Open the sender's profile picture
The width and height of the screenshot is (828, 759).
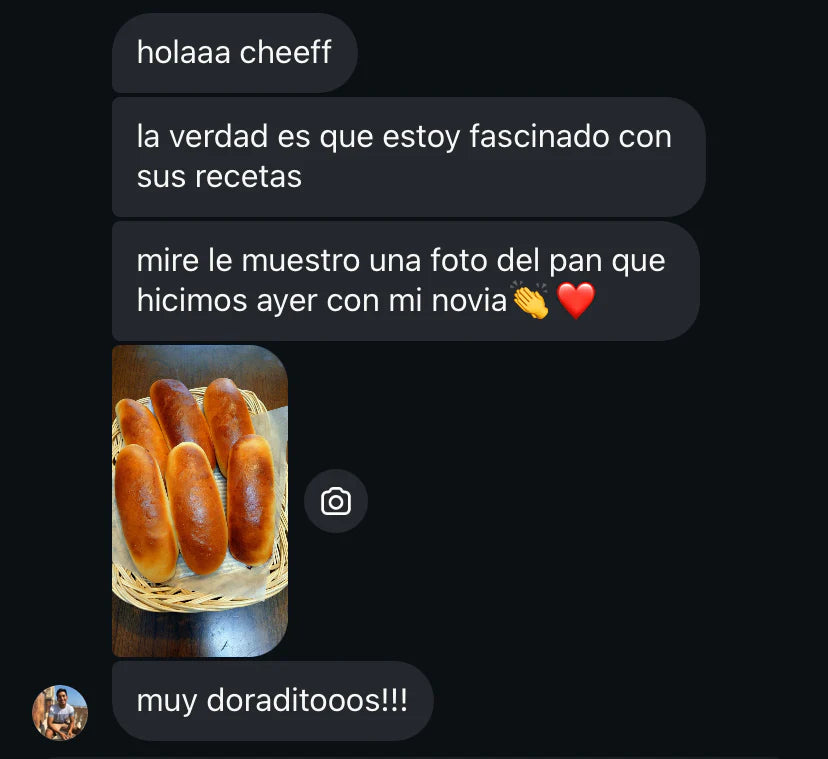coord(60,712)
